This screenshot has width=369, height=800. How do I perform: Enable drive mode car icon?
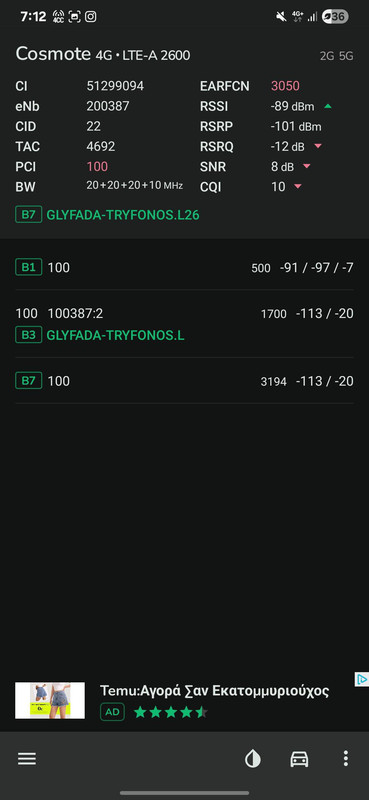pyautogui.click(x=299, y=759)
